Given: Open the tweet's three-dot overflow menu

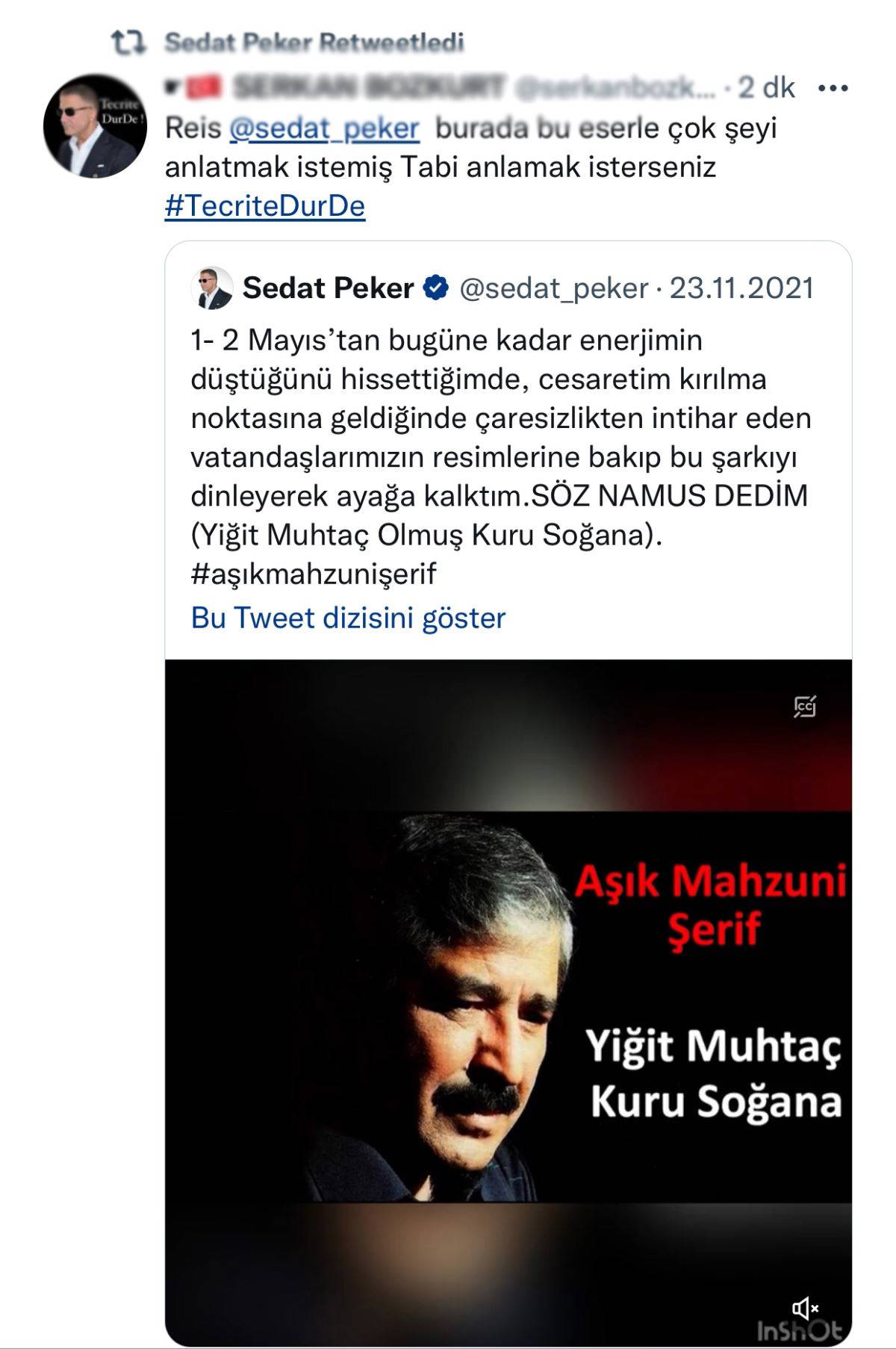Looking at the screenshot, I should (x=833, y=88).
